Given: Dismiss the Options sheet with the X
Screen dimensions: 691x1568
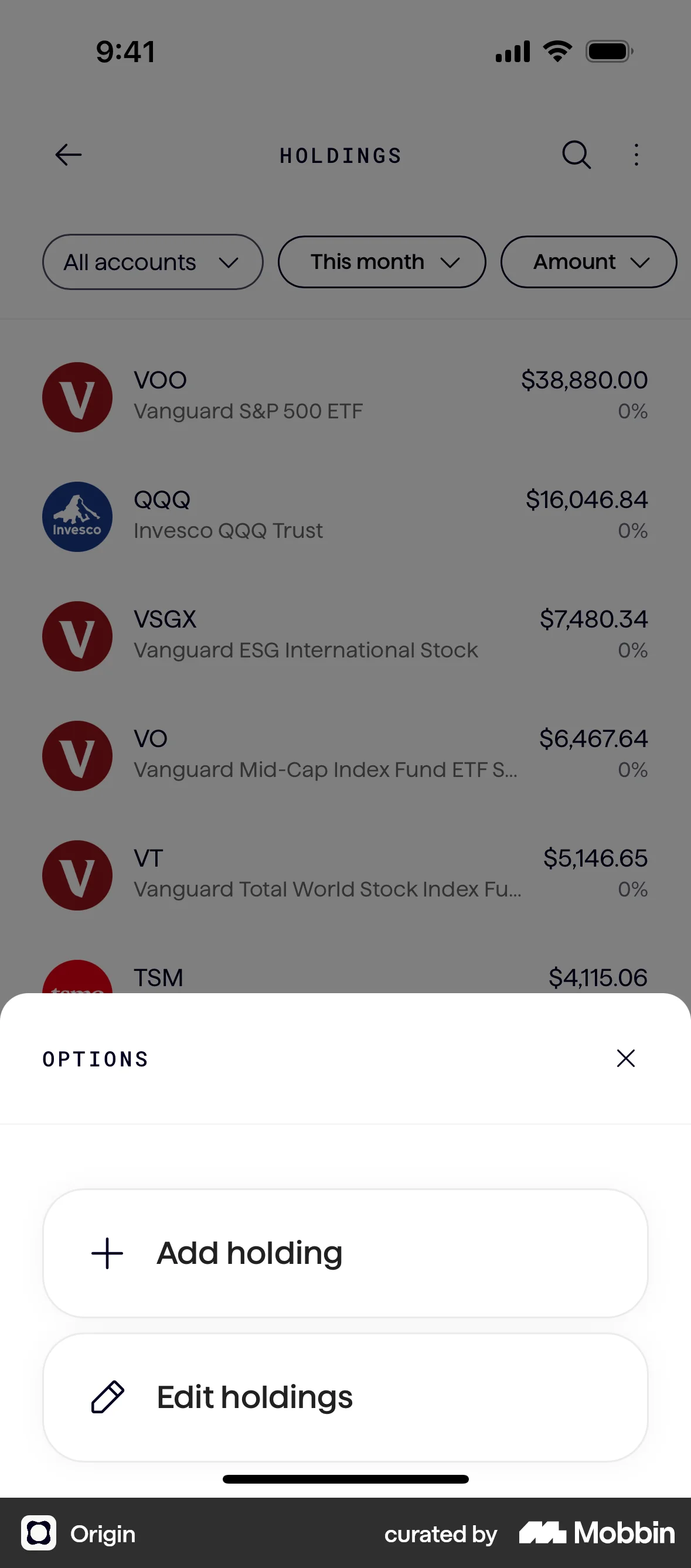Looking at the screenshot, I should point(625,1059).
